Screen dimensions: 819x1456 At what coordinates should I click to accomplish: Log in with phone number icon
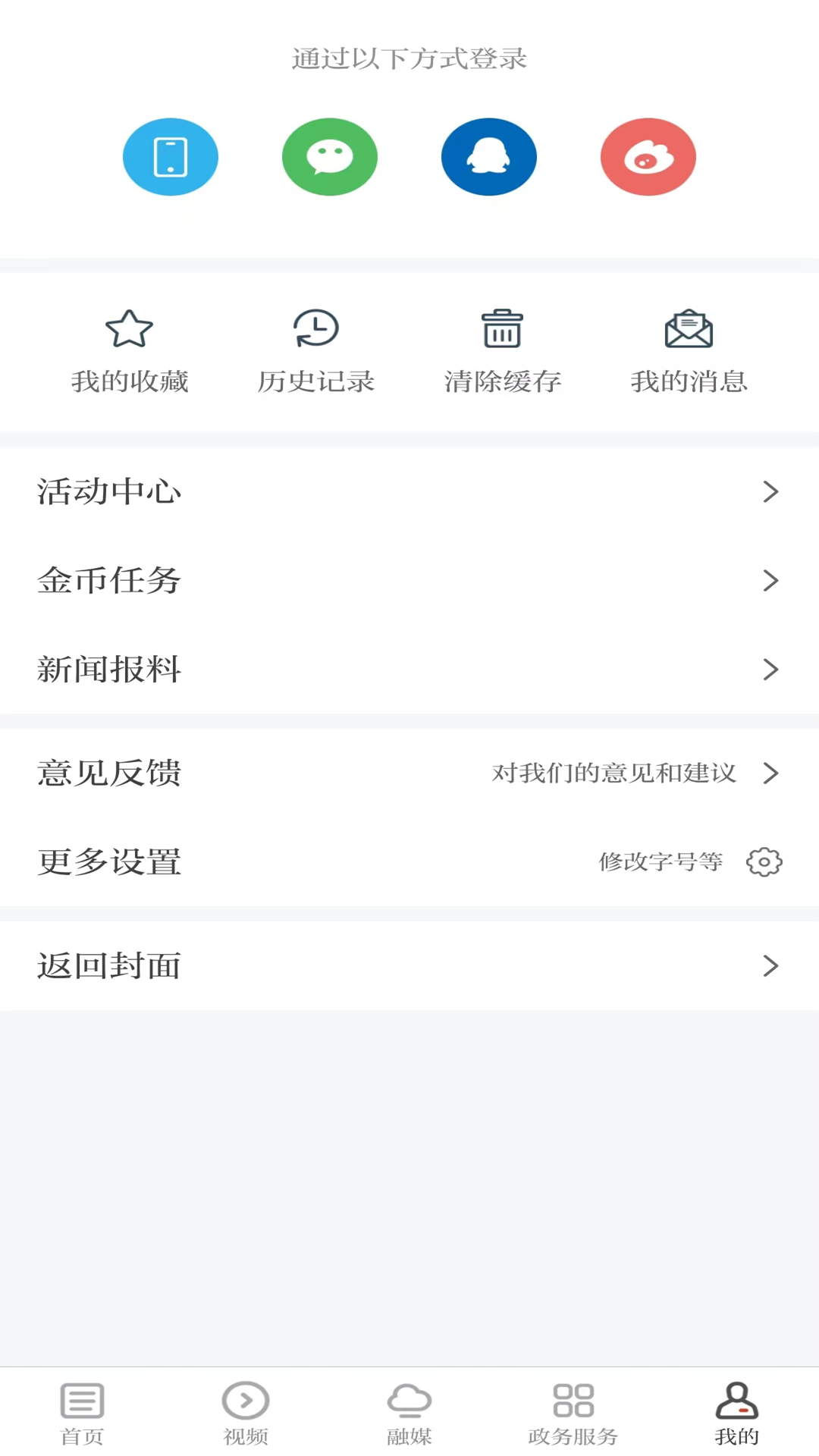click(171, 157)
